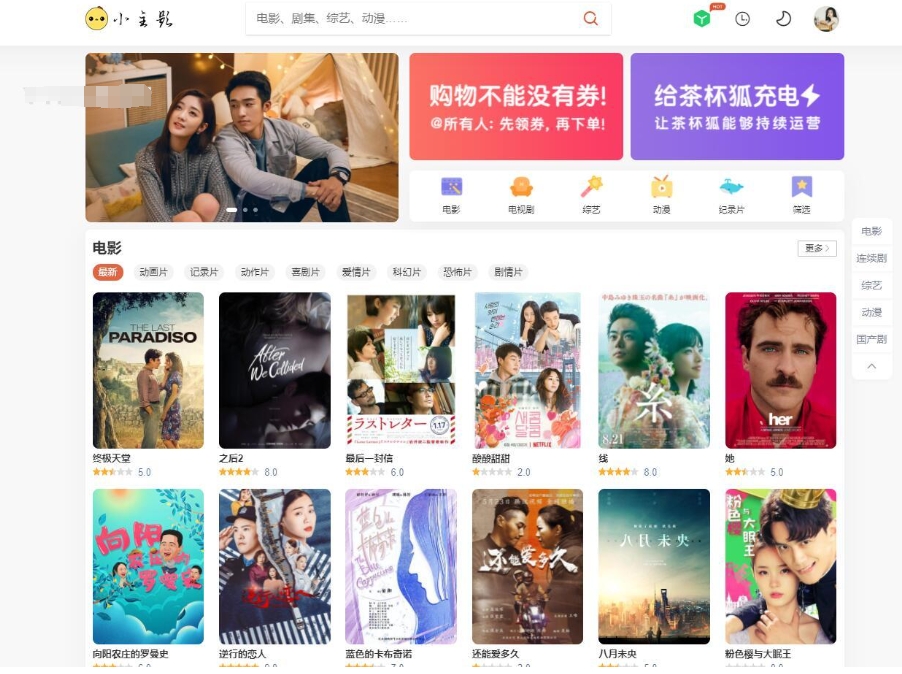Screen dimensions: 902x674
Task: Go to the 纪录片 category
Action: 731,194
